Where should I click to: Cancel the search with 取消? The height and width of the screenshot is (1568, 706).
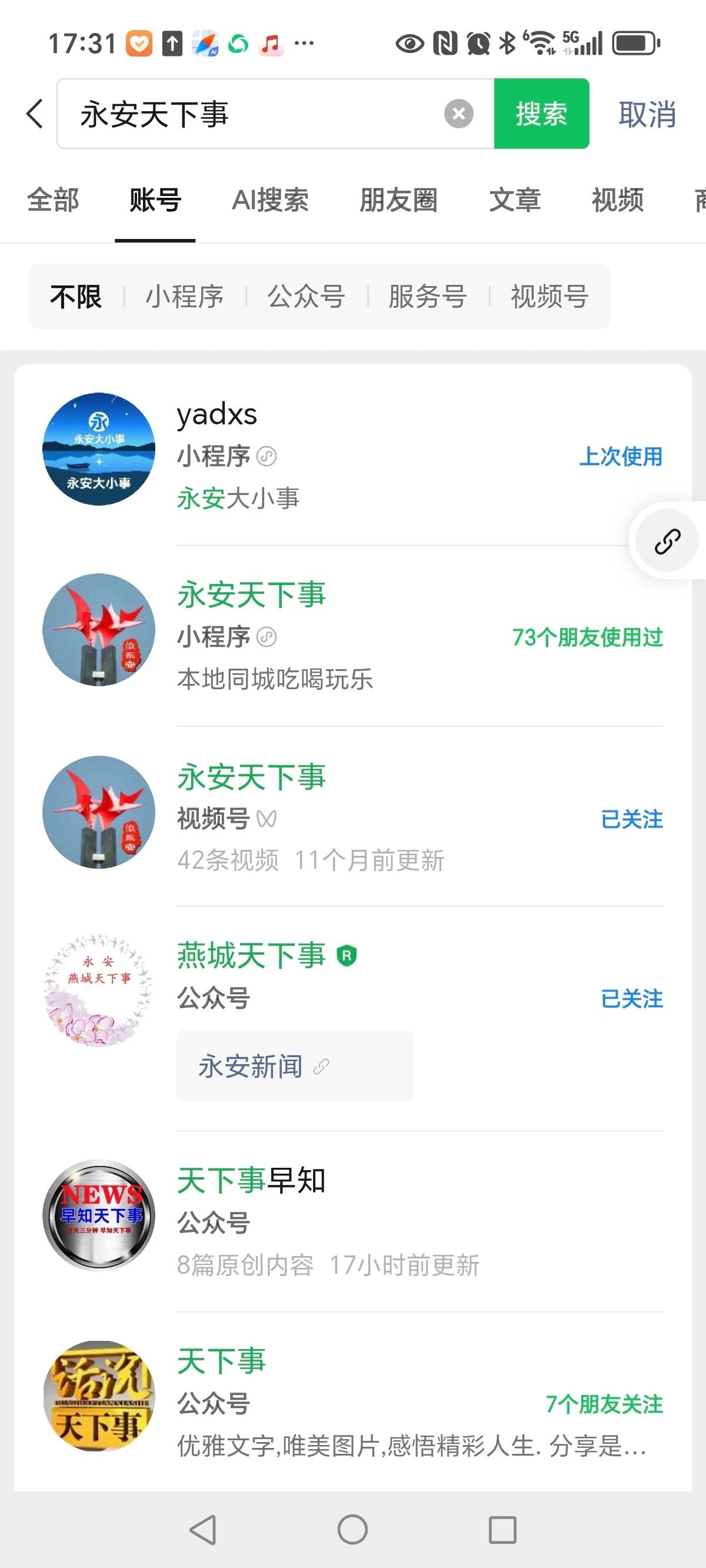(x=647, y=114)
